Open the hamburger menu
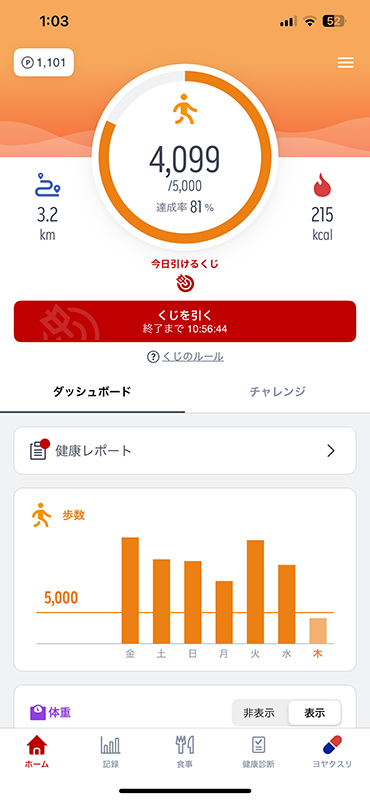370x800 pixels. click(346, 63)
